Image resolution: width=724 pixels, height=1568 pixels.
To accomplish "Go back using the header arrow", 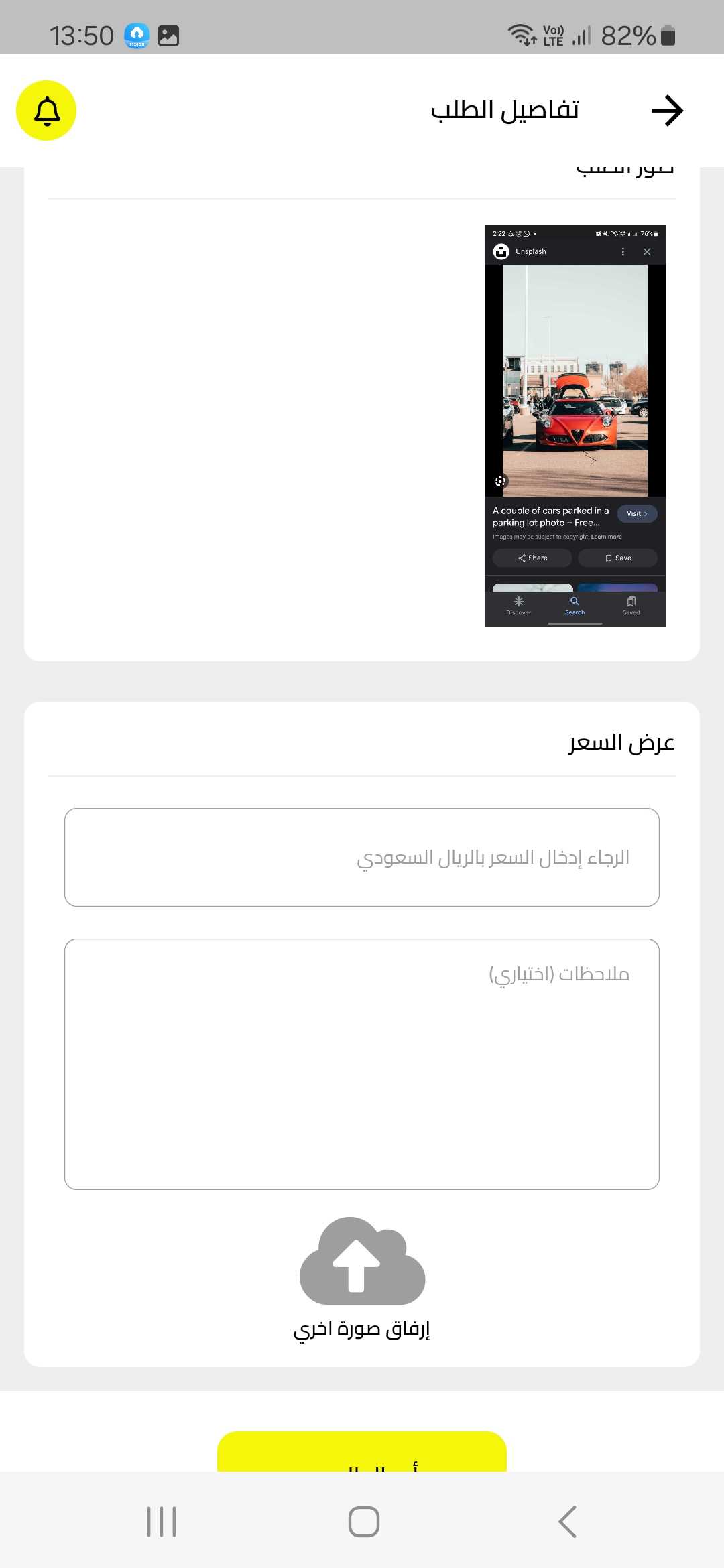I will [x=667, y=111].
